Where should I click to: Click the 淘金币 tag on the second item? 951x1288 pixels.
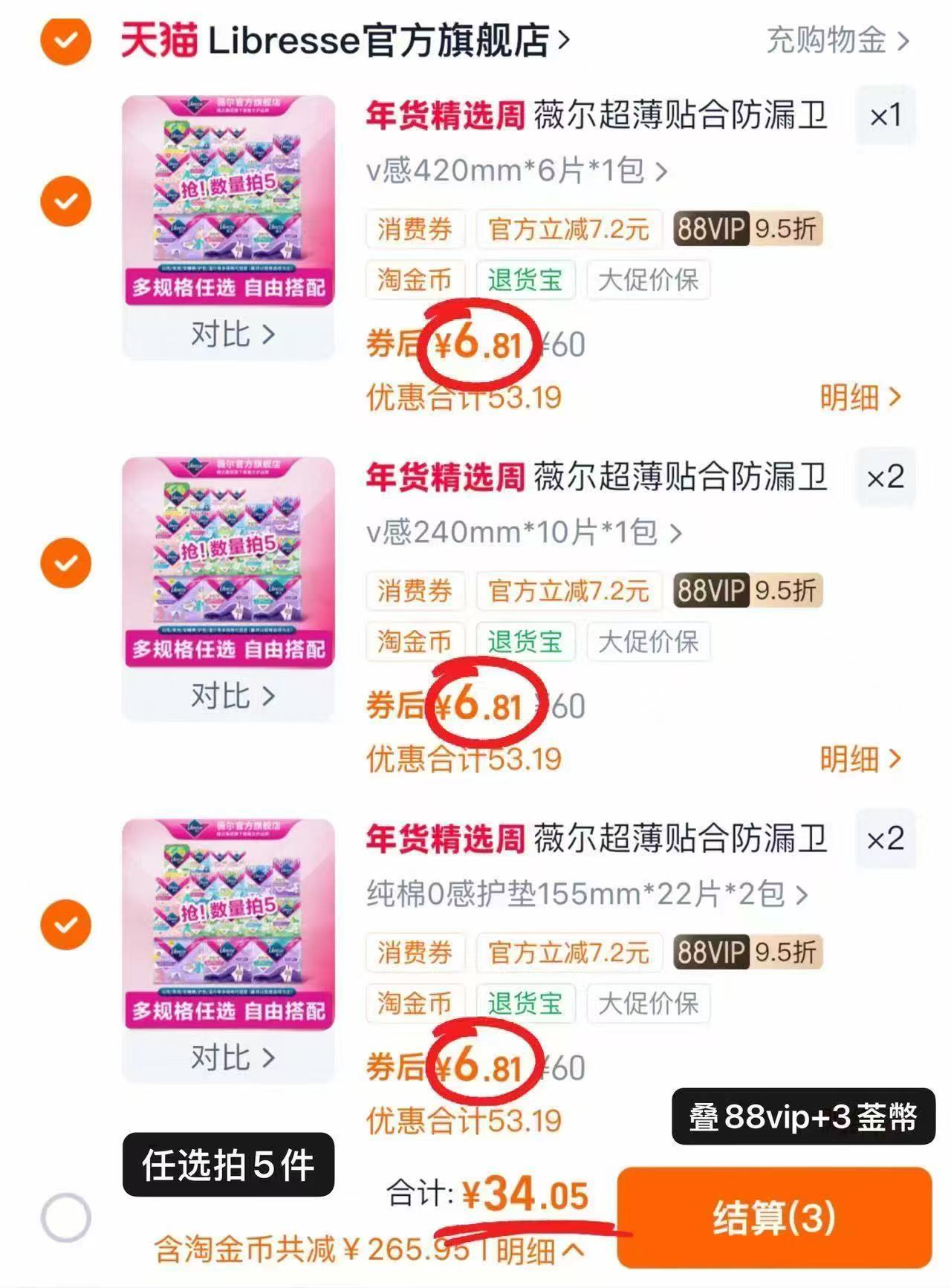click(x=415, y=642)
